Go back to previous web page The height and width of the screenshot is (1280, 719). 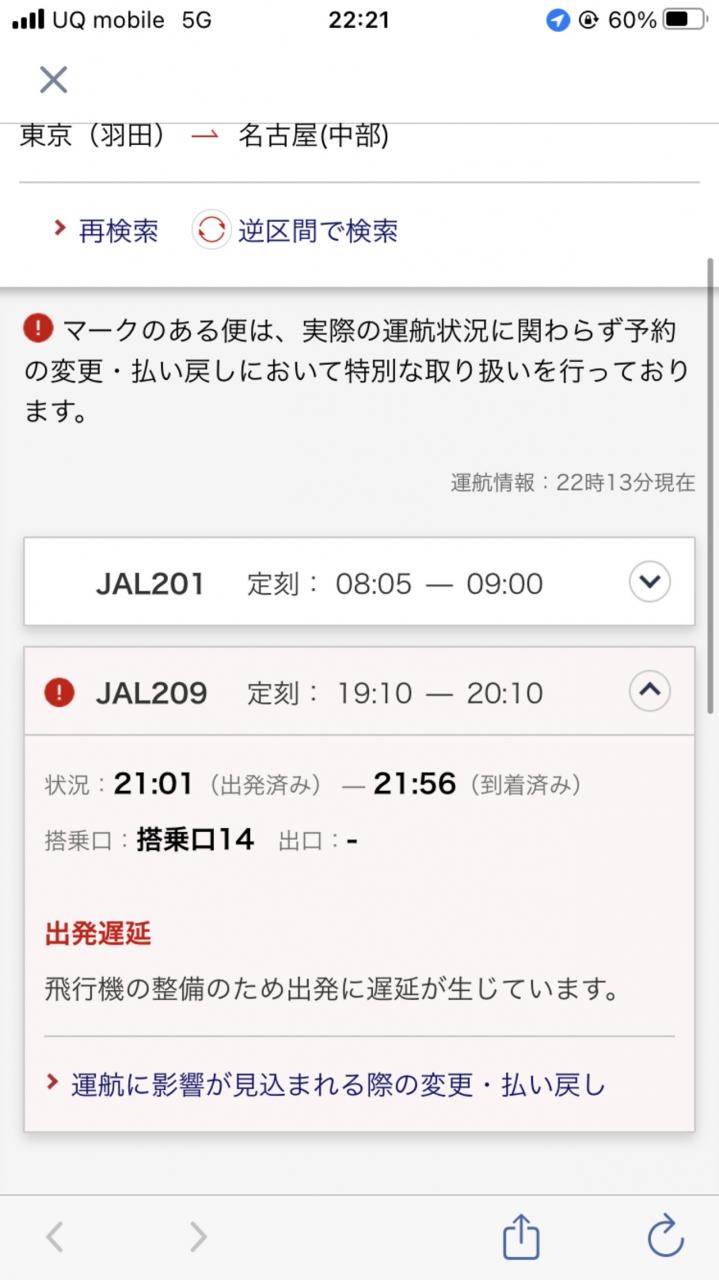point(55,1237)
